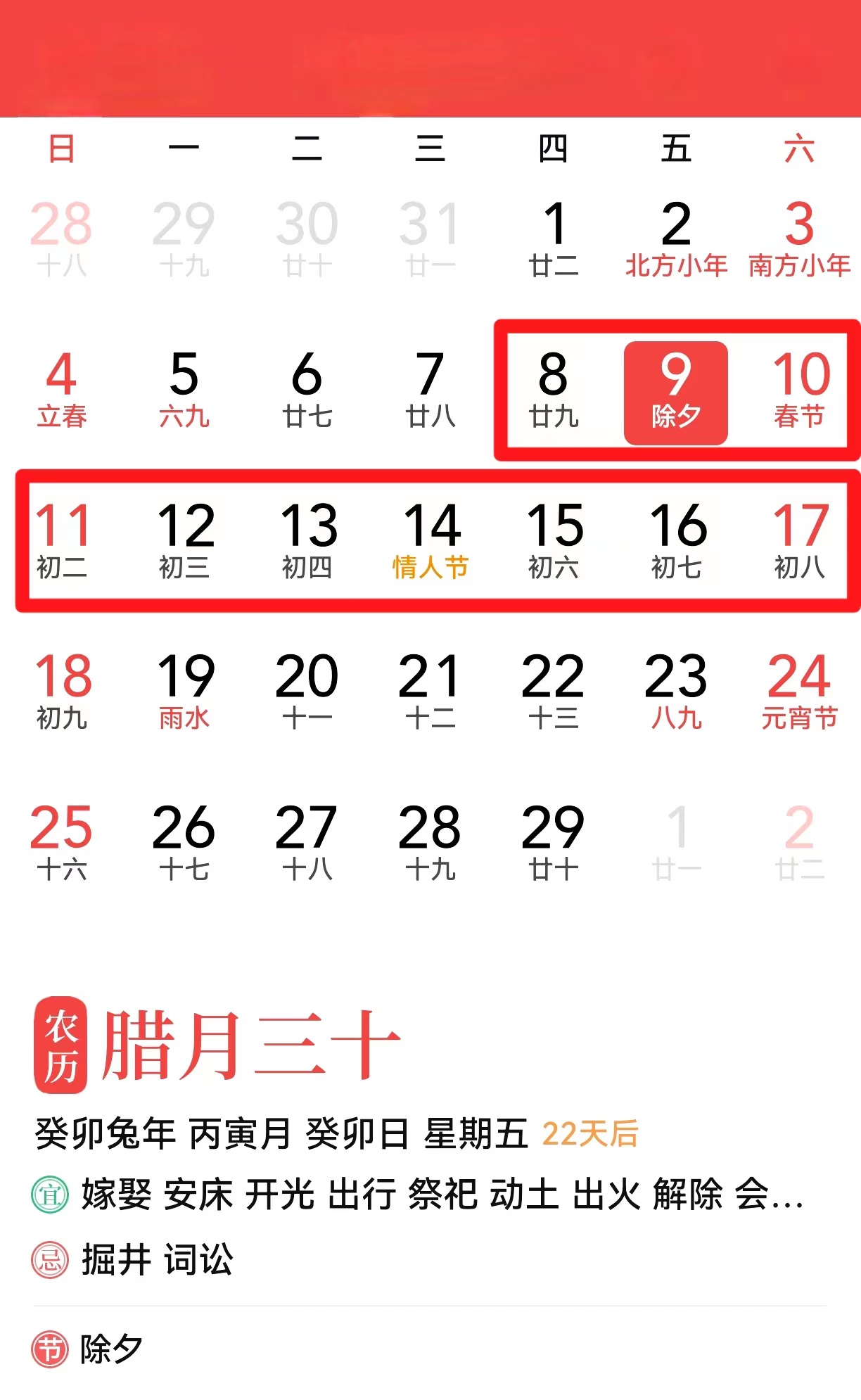Open date 24 元宵节

[800, 691]
